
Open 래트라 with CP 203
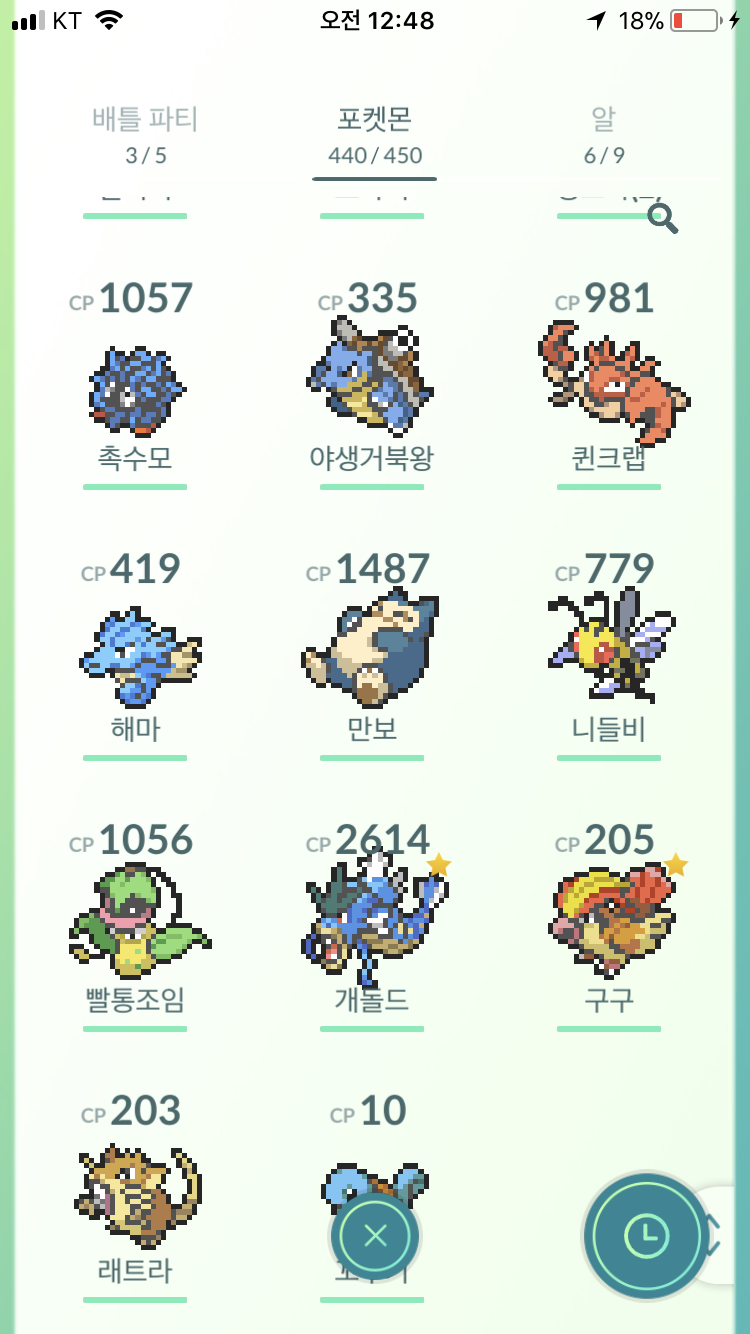pos(135,1197)
